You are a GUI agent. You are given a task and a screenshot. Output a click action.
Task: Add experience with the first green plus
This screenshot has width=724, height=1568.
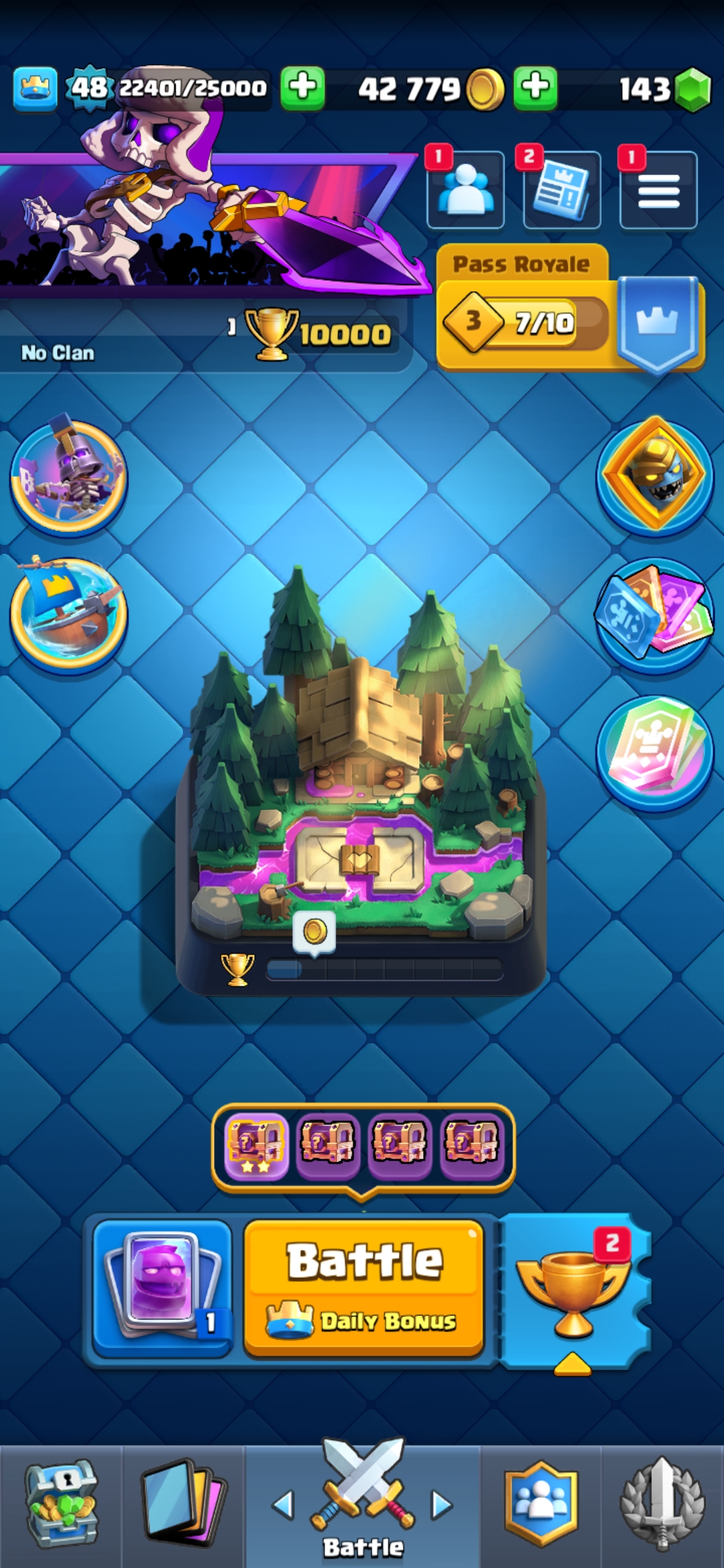coord(302,88)
